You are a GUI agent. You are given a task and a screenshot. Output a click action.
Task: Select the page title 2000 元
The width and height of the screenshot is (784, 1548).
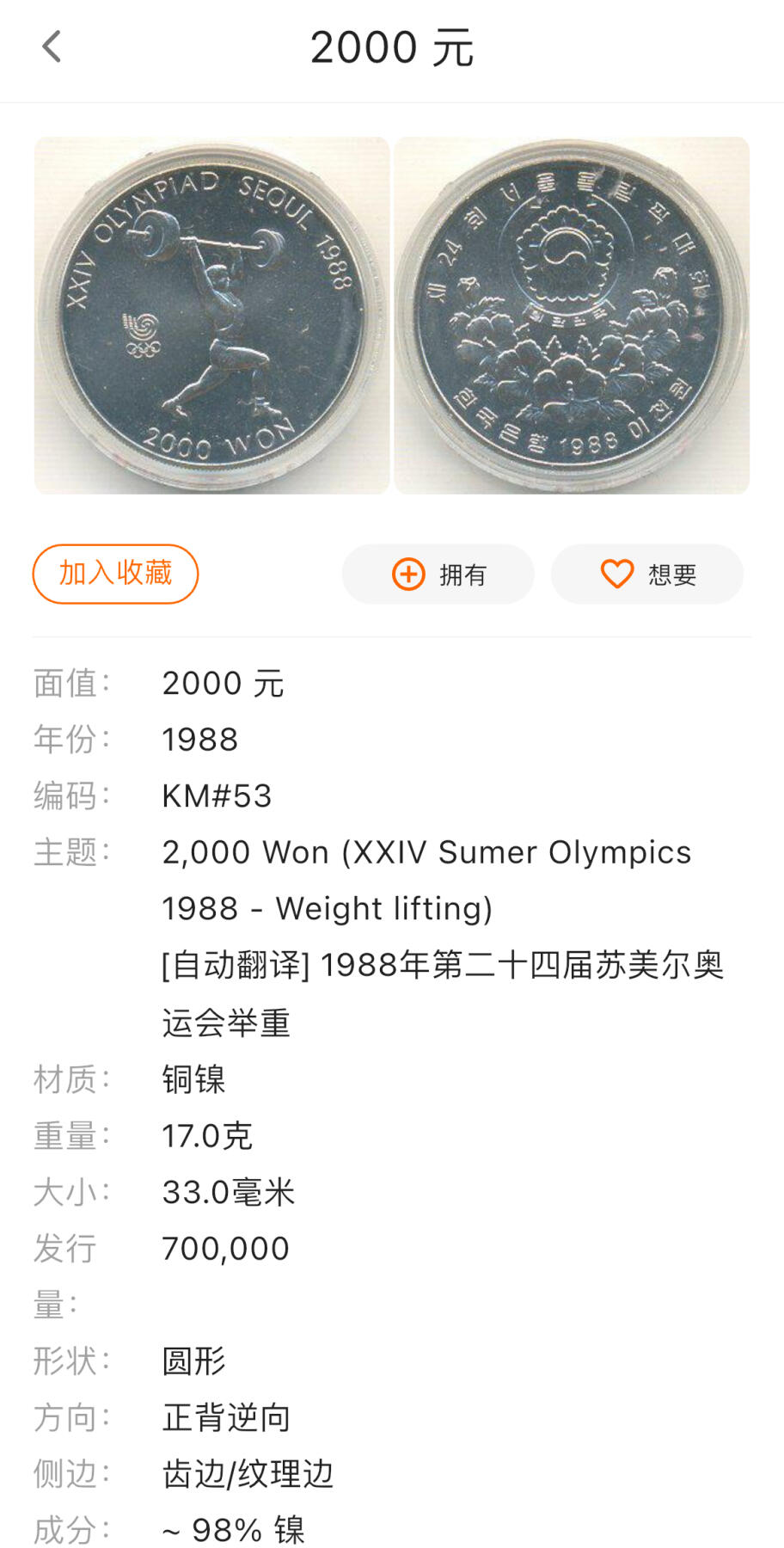392,47
